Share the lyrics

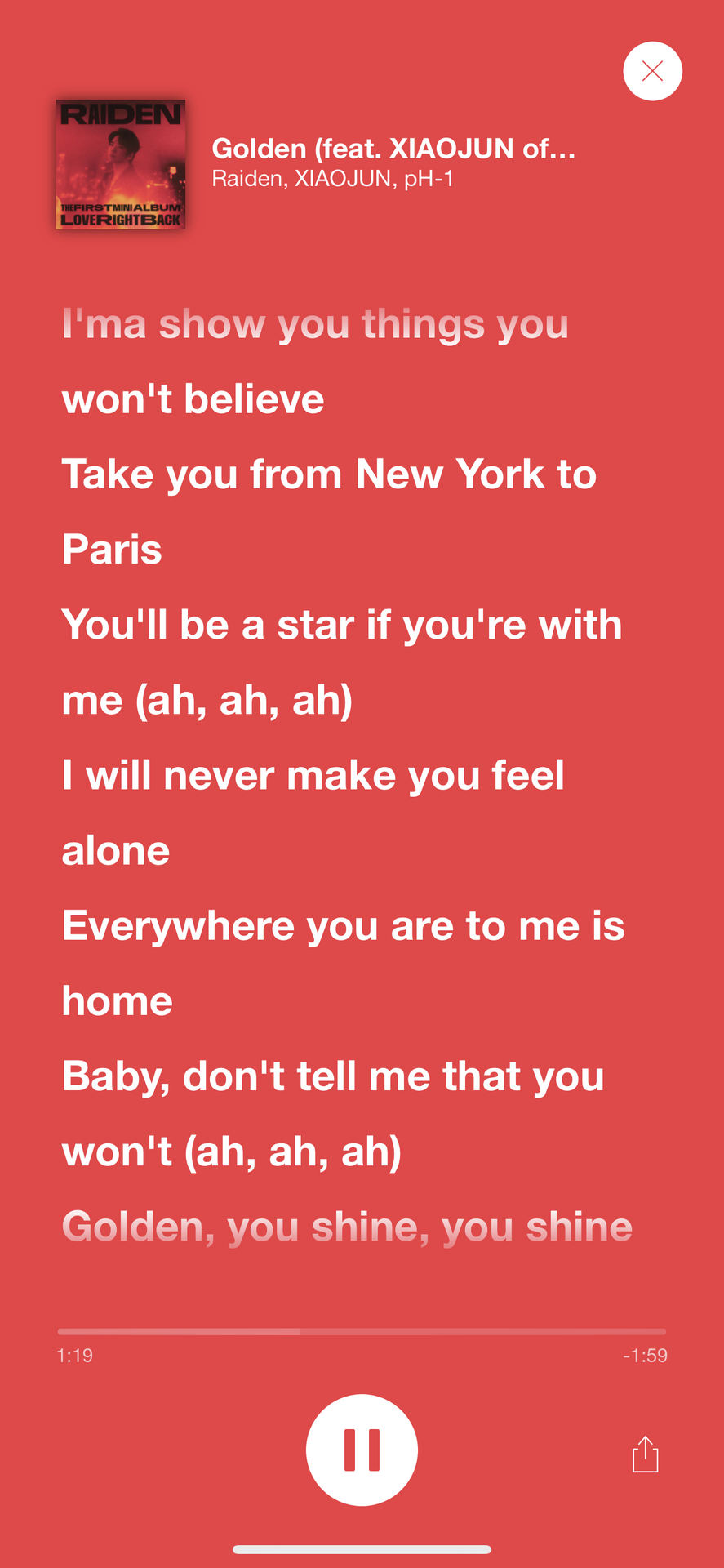click(x=645, y=1454)
